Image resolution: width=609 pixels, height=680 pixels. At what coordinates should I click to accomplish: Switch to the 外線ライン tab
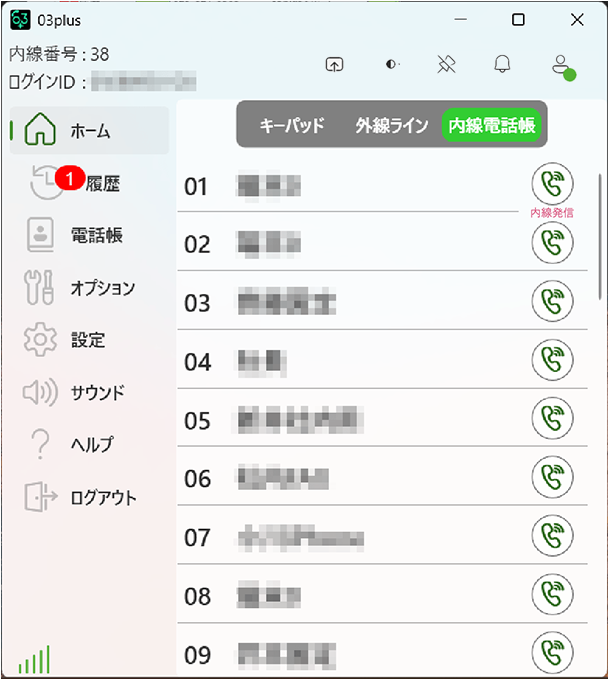392,125
